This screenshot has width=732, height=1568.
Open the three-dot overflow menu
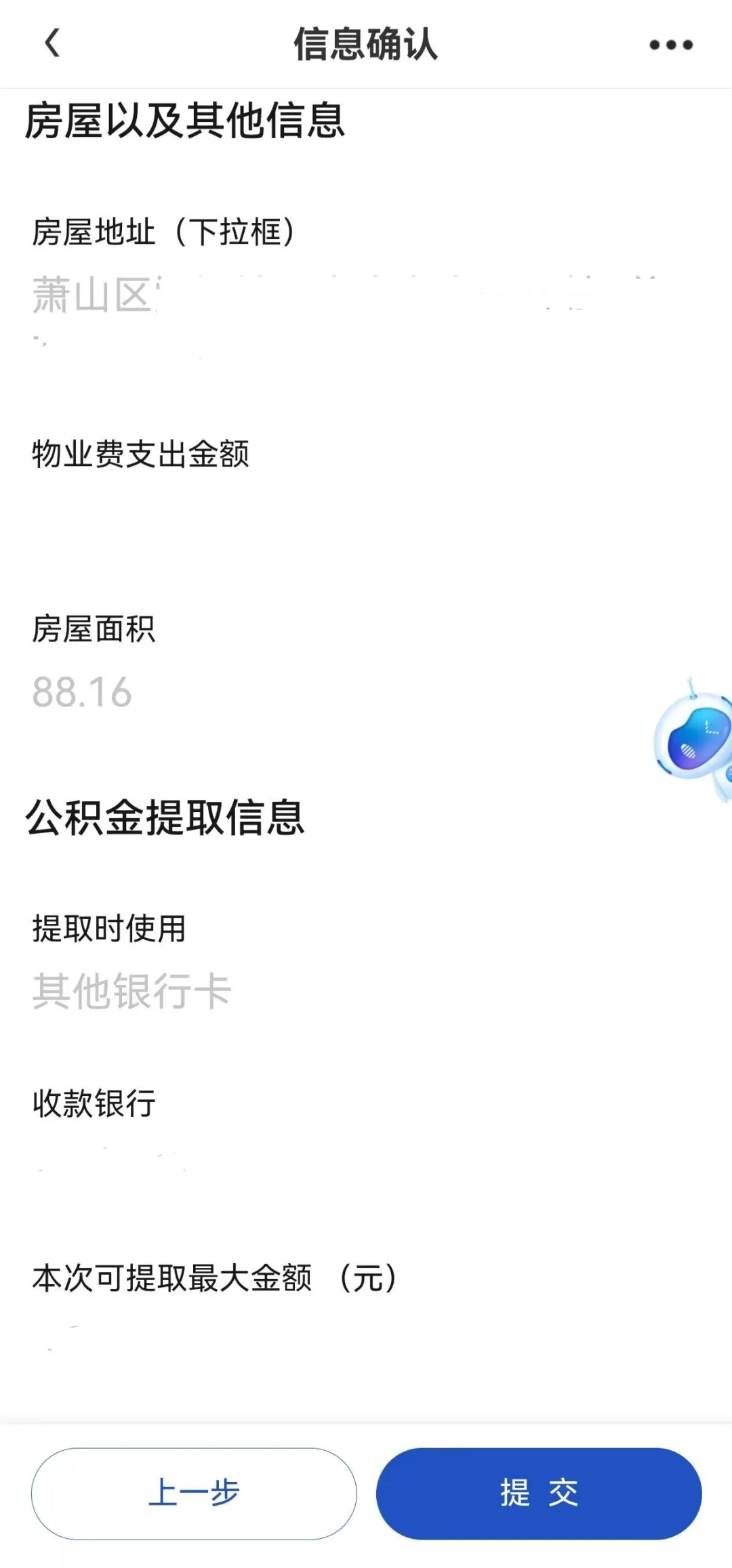pyautogui.click(x=670, y=45)
